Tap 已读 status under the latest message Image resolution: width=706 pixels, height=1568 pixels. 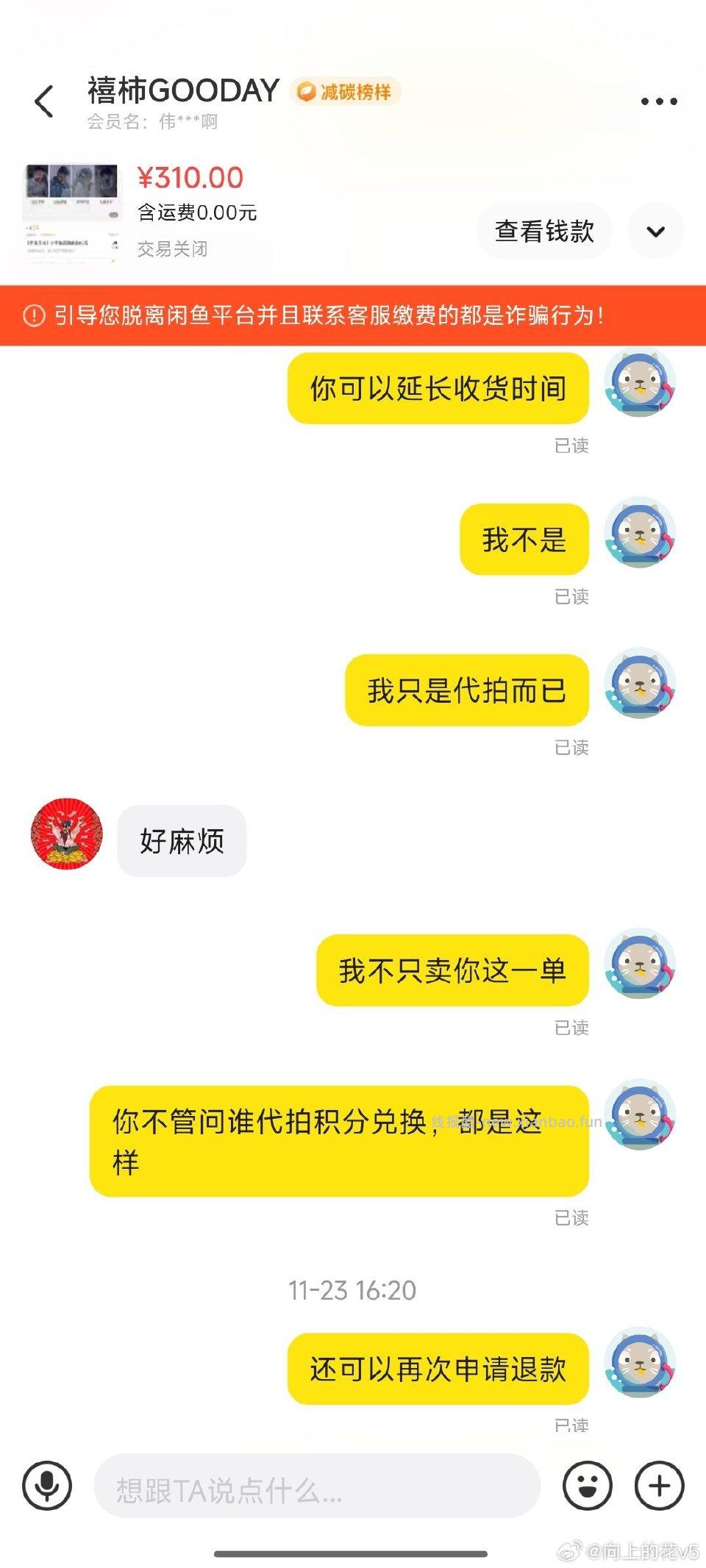point(570,1425)
